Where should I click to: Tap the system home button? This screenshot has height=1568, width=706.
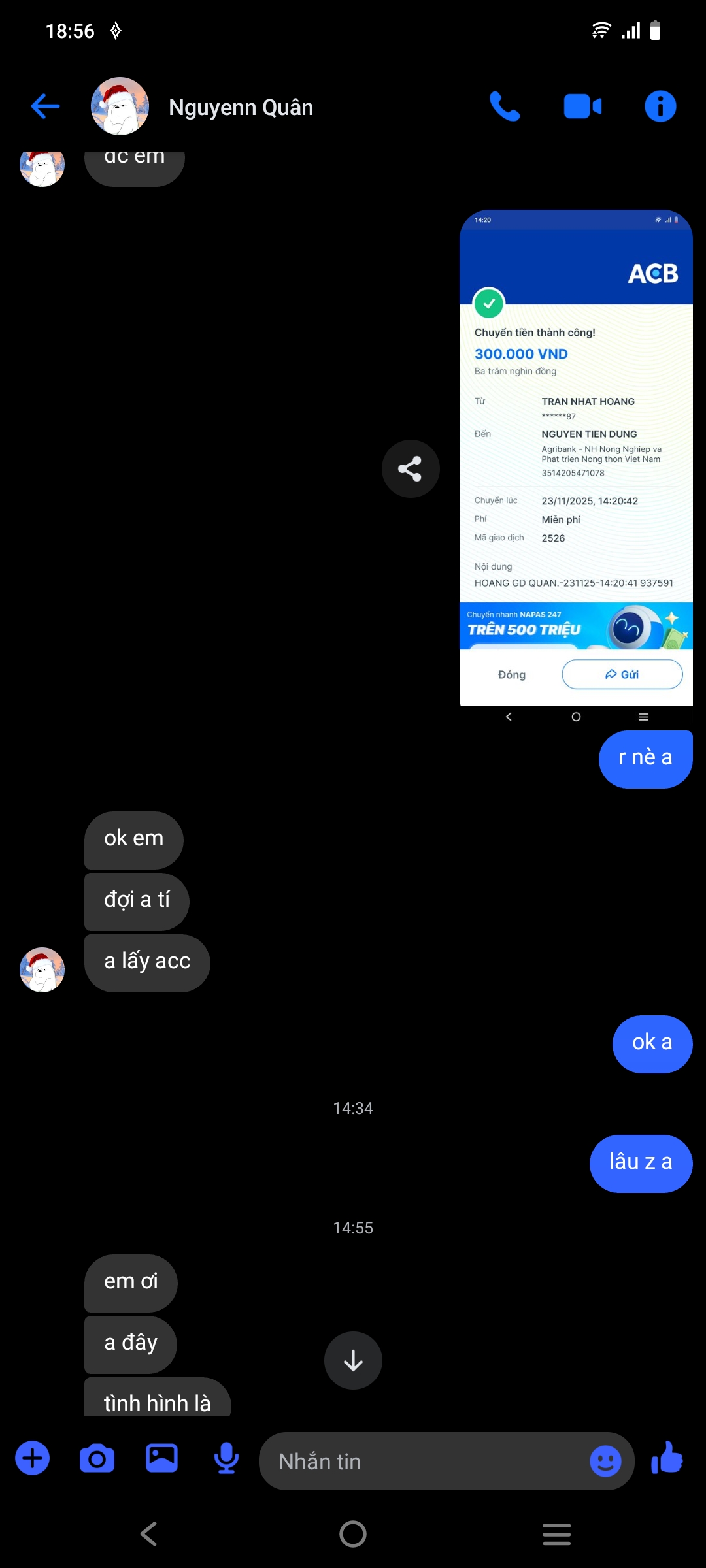click(353, 1534)
